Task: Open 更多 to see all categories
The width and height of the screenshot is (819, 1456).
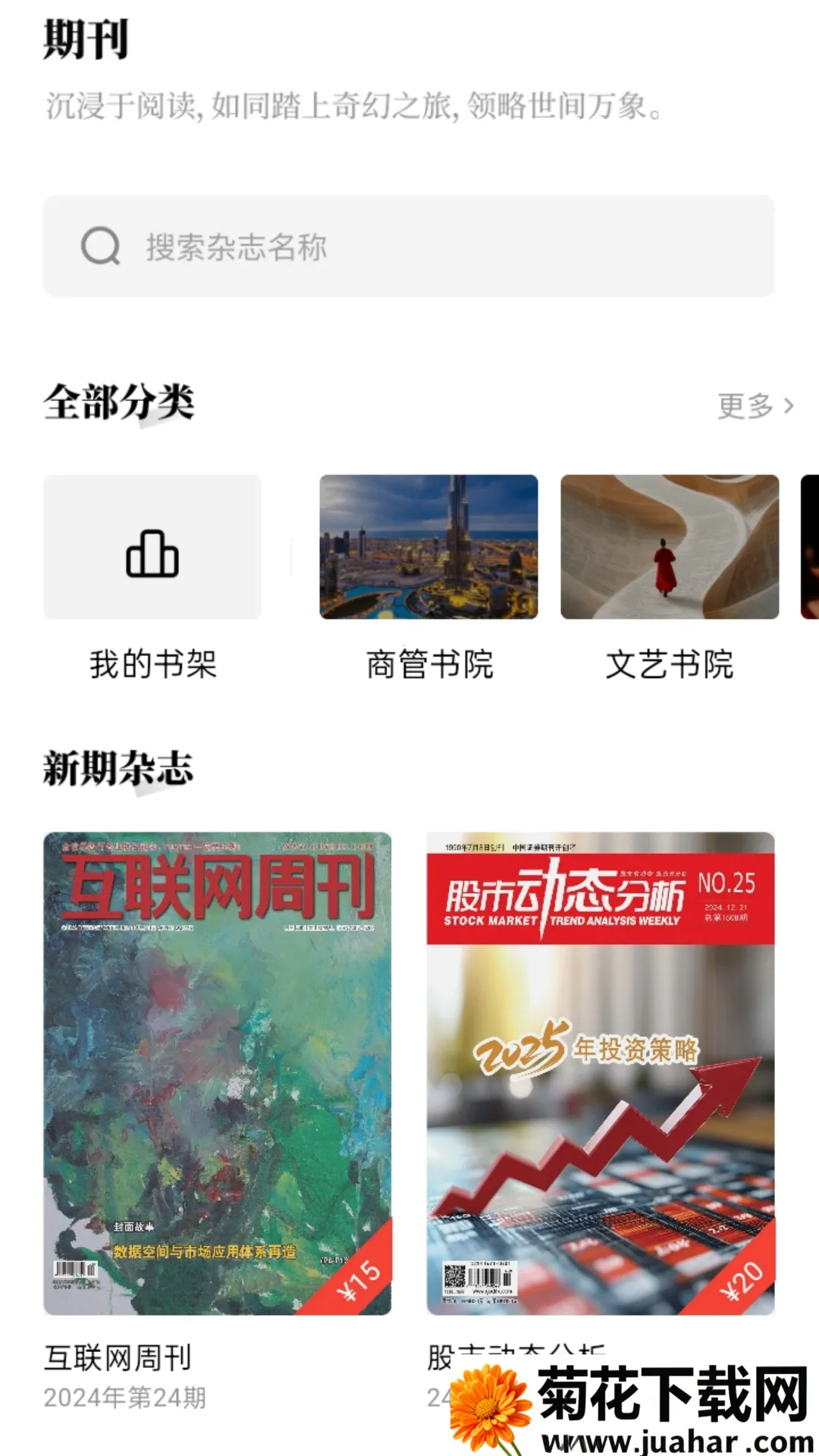Action: click(755, 406)
